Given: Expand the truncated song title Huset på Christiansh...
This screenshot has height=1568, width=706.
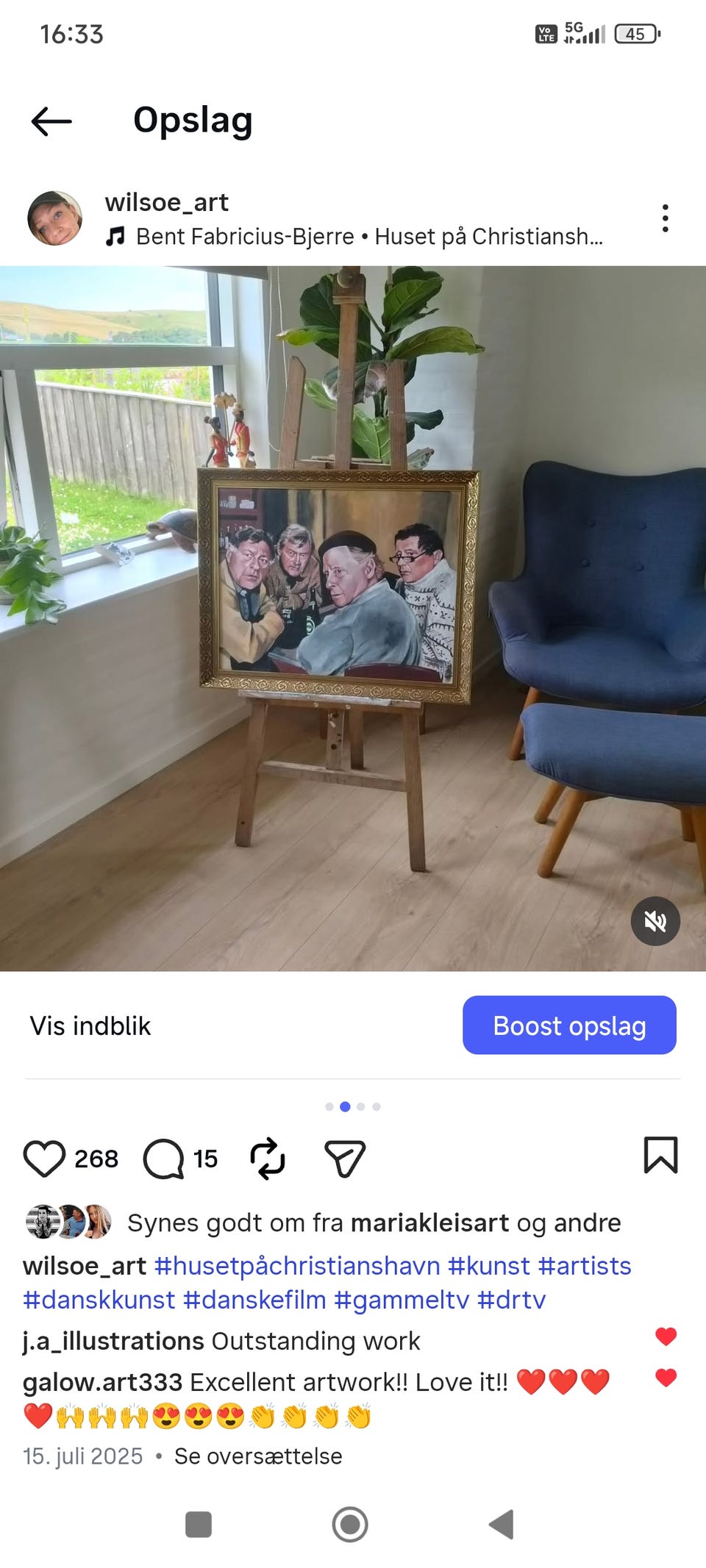Looking at the screenshot, I should point(489,237).
